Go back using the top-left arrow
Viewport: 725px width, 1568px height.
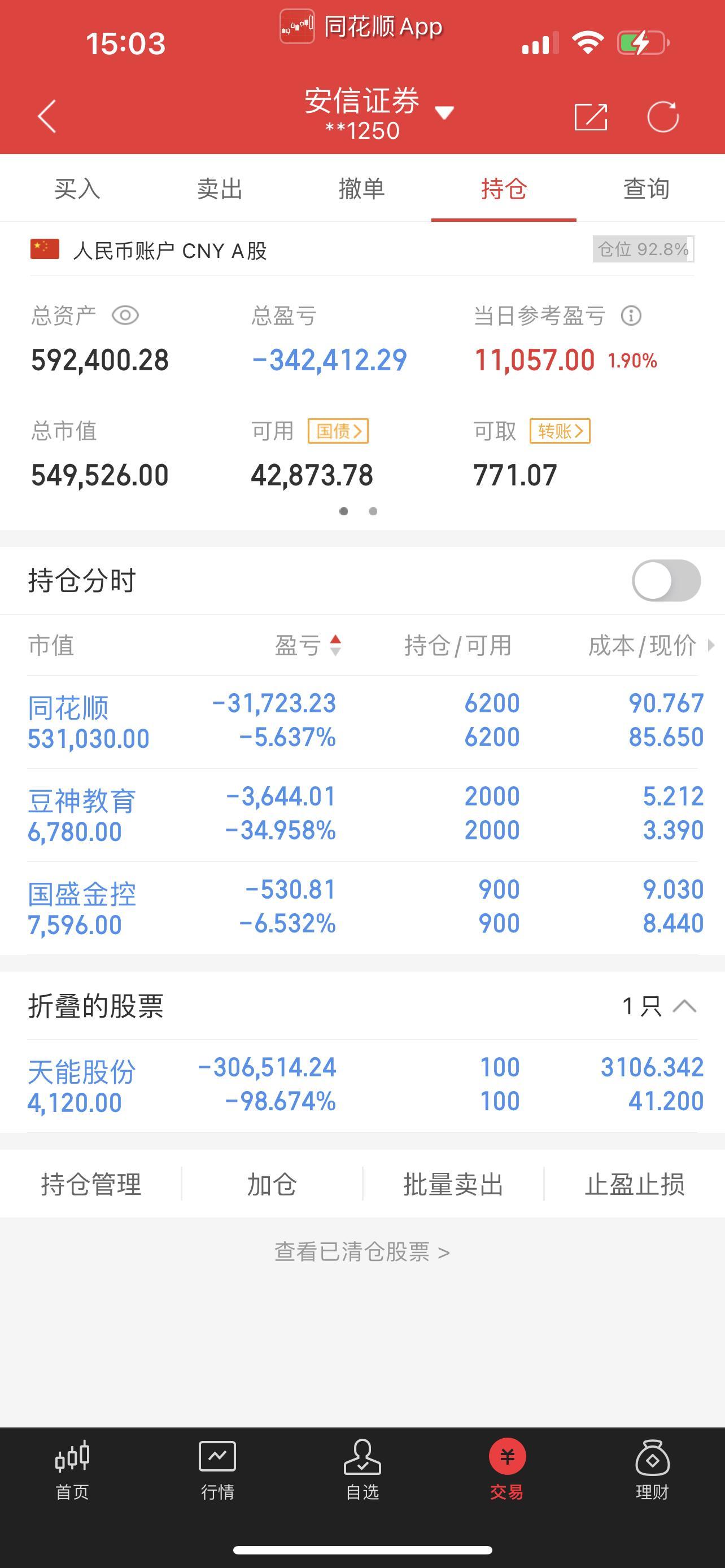point(47,116)
